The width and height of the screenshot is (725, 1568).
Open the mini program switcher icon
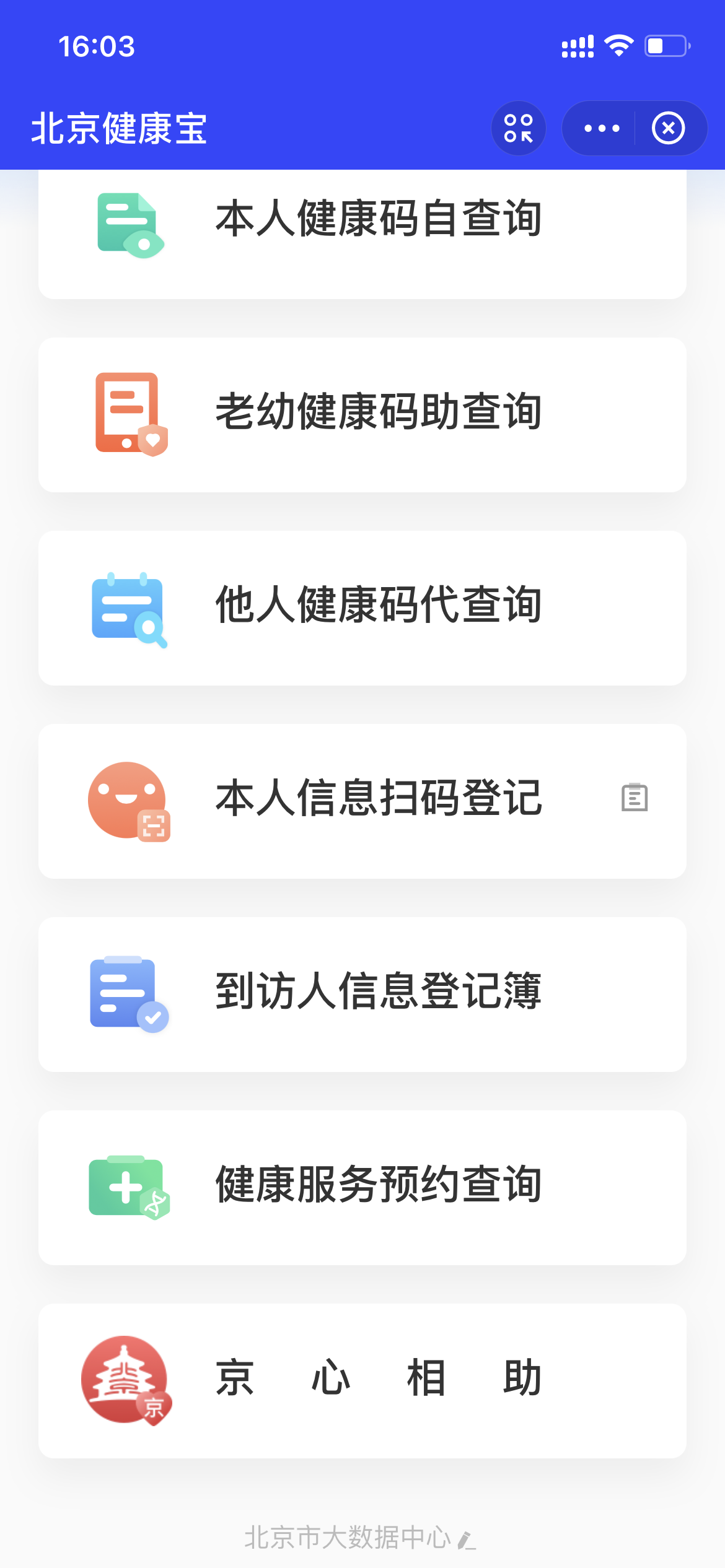tap(519, 128)
